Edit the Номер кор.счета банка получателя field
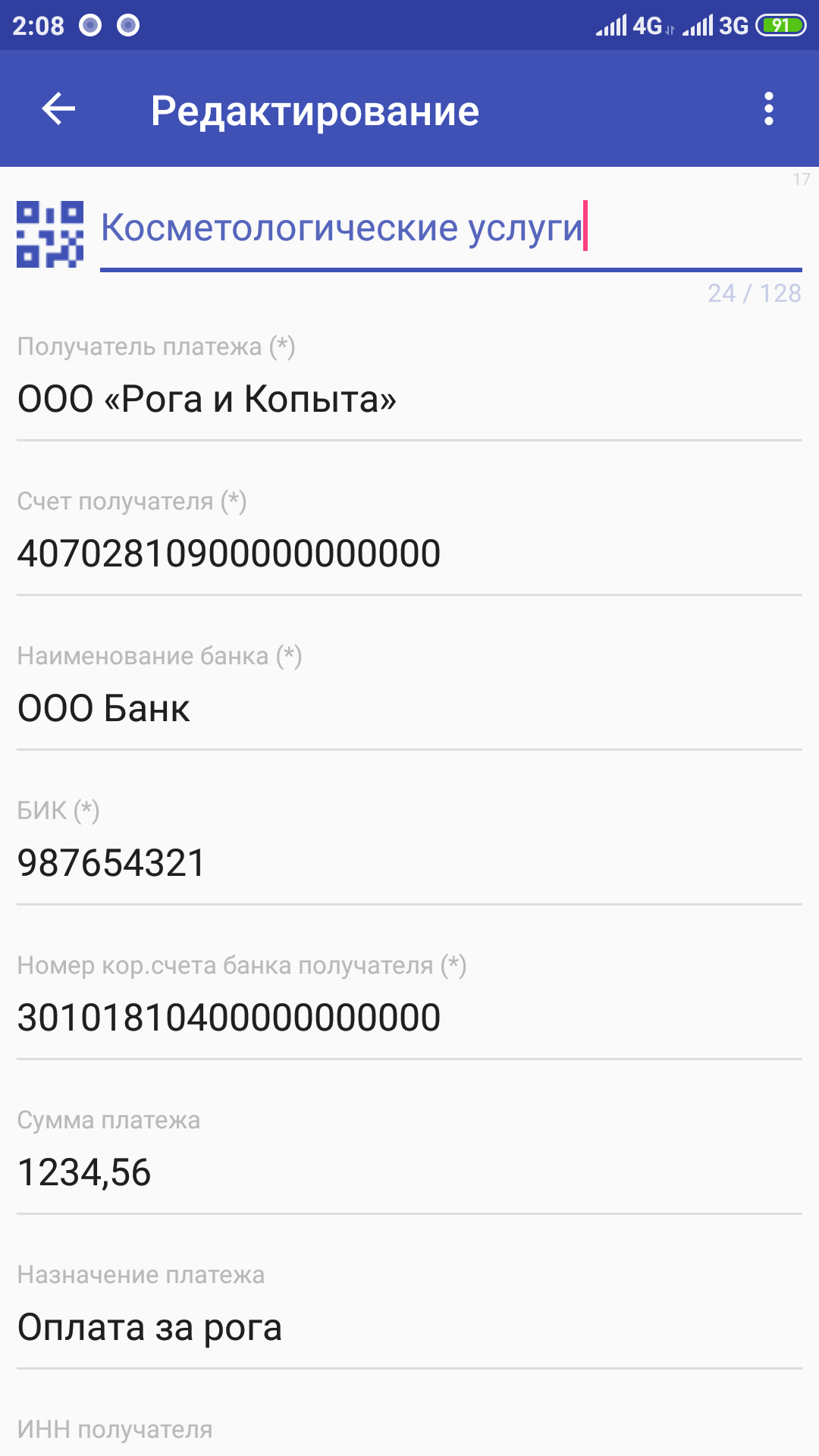Viewport: 819px width, 1456px height. 409,1018
